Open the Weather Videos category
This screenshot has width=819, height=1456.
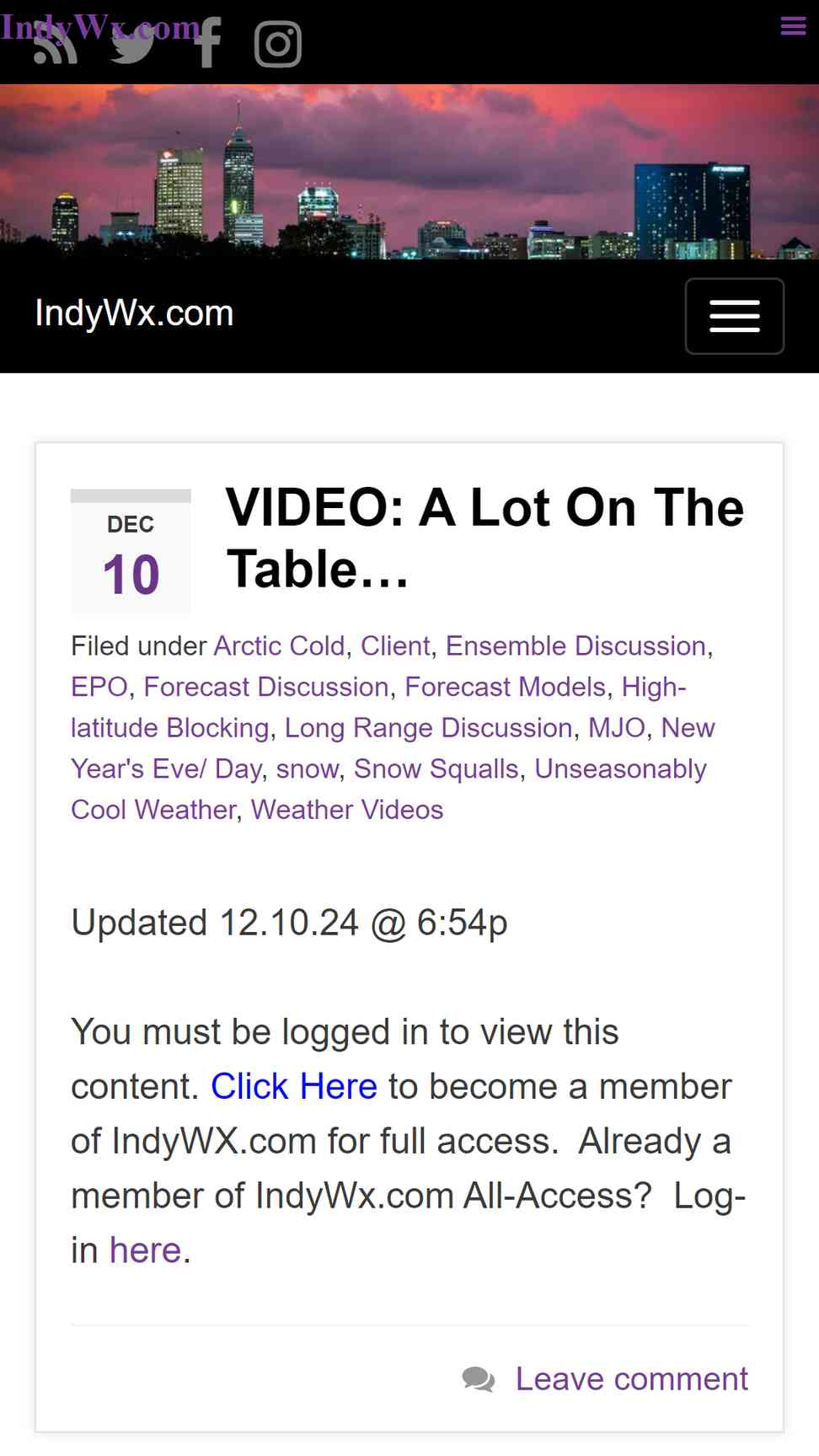pyautogui.click(x=347, y=809)
